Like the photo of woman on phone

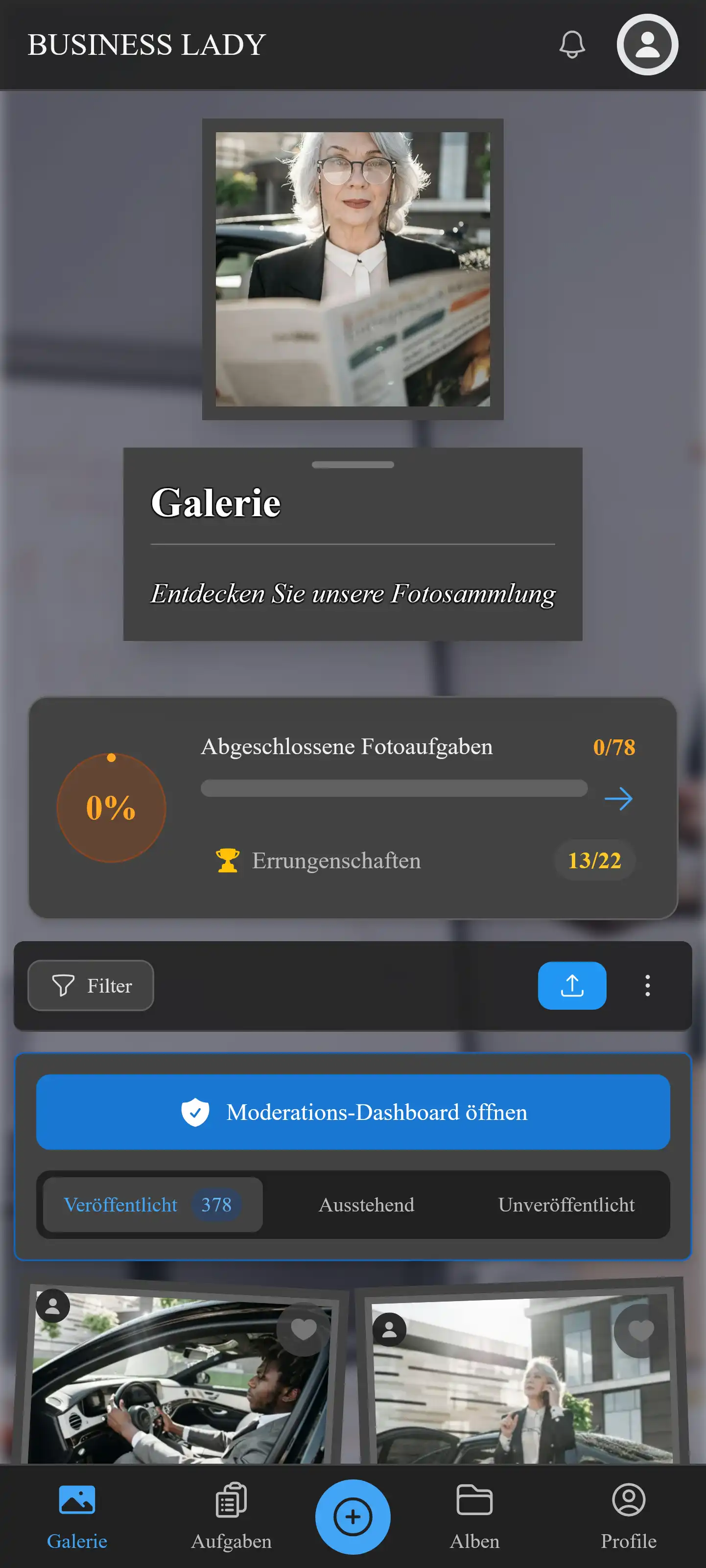[640, 1330]
